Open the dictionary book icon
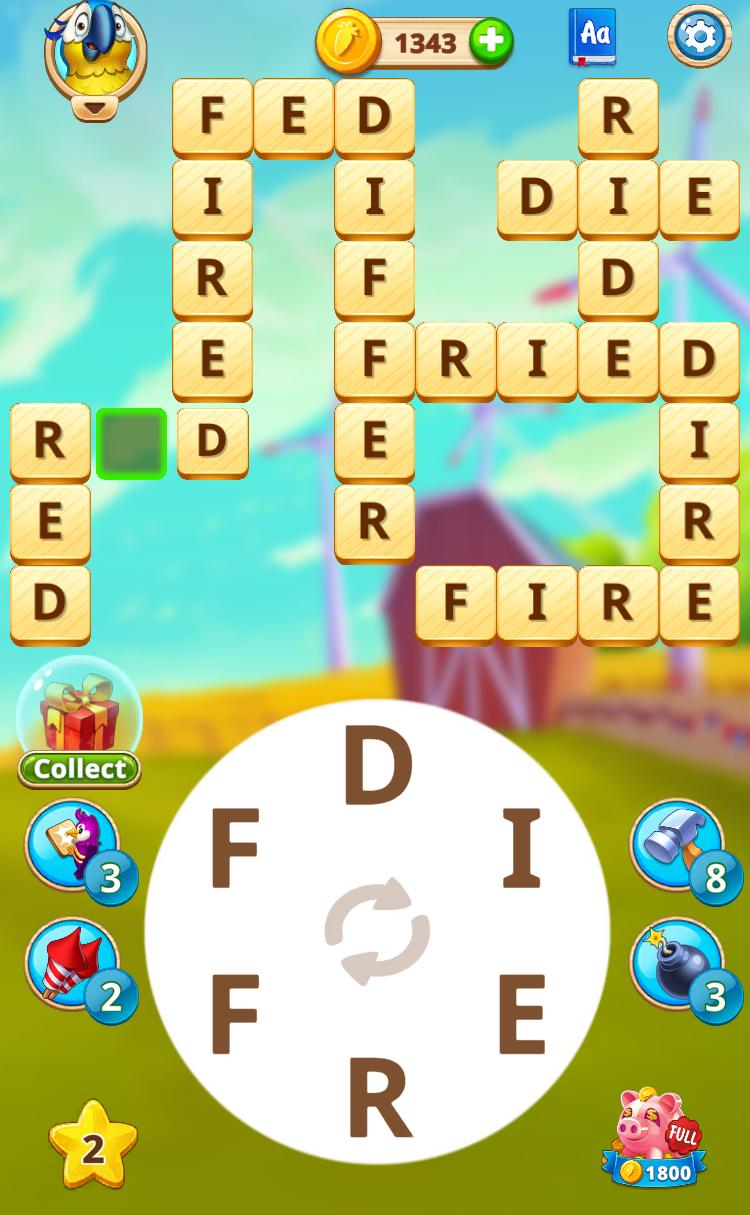The height and width of the screenshot is (1215, 750). coord(593,37)
